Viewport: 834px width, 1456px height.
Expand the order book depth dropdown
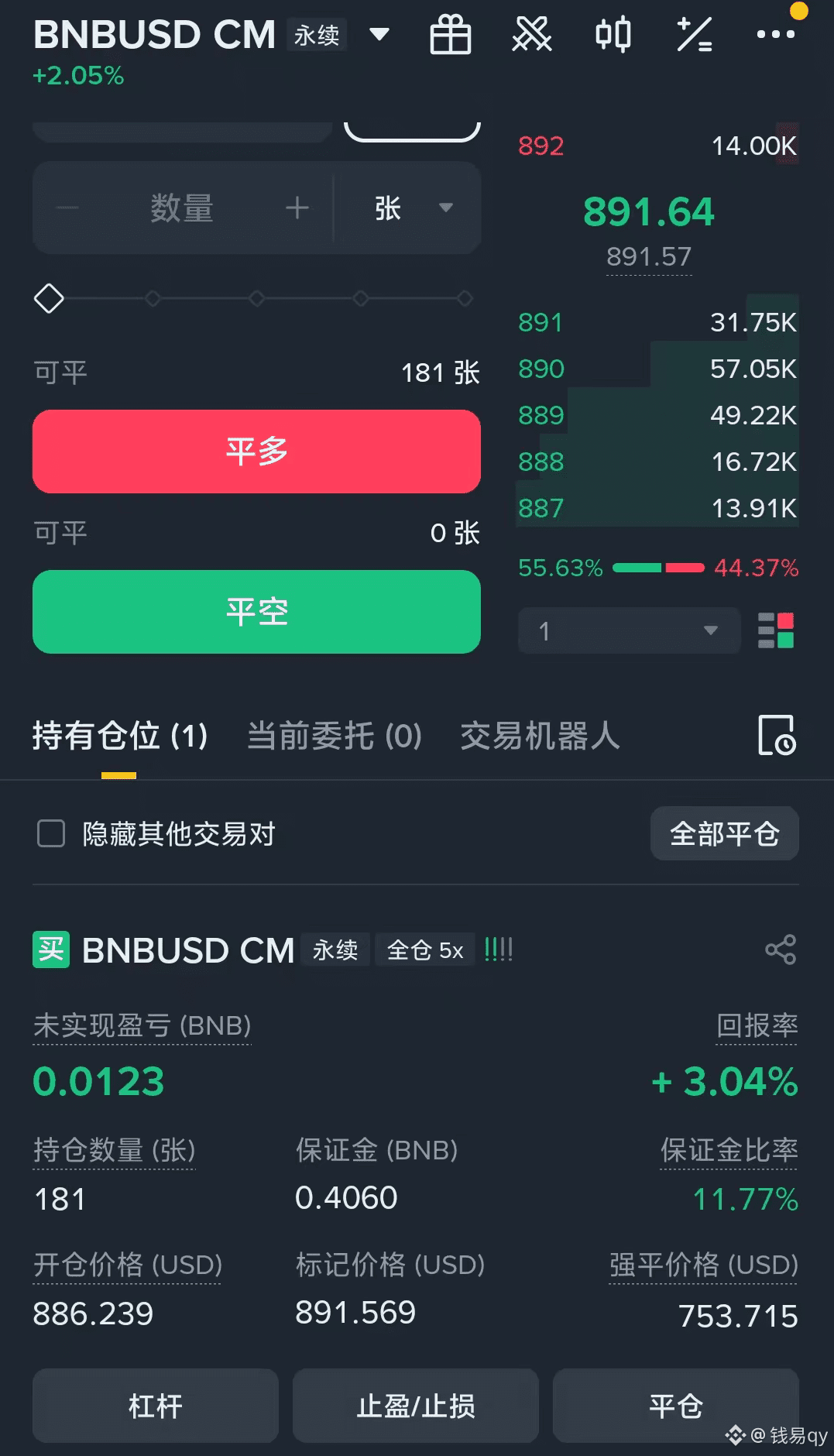[629, 630]
